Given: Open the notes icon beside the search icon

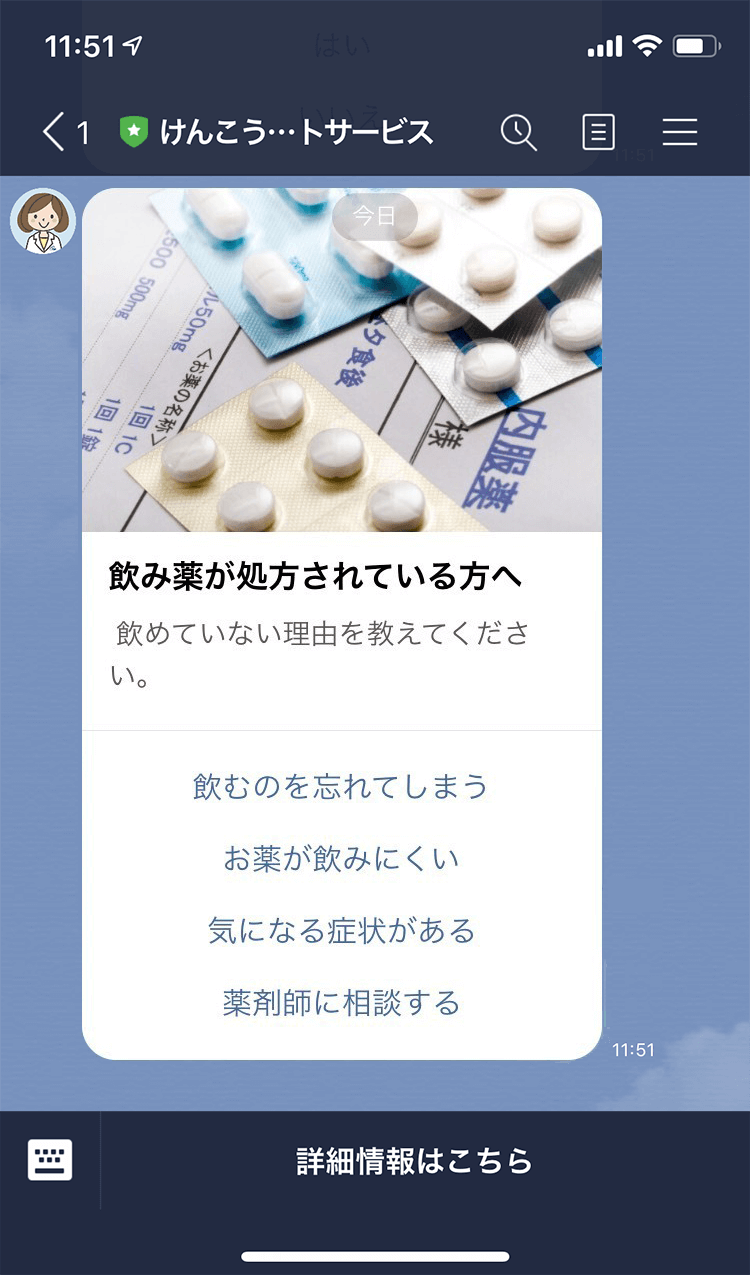Looking at the screenshot, I should click(x=599, y=131).
